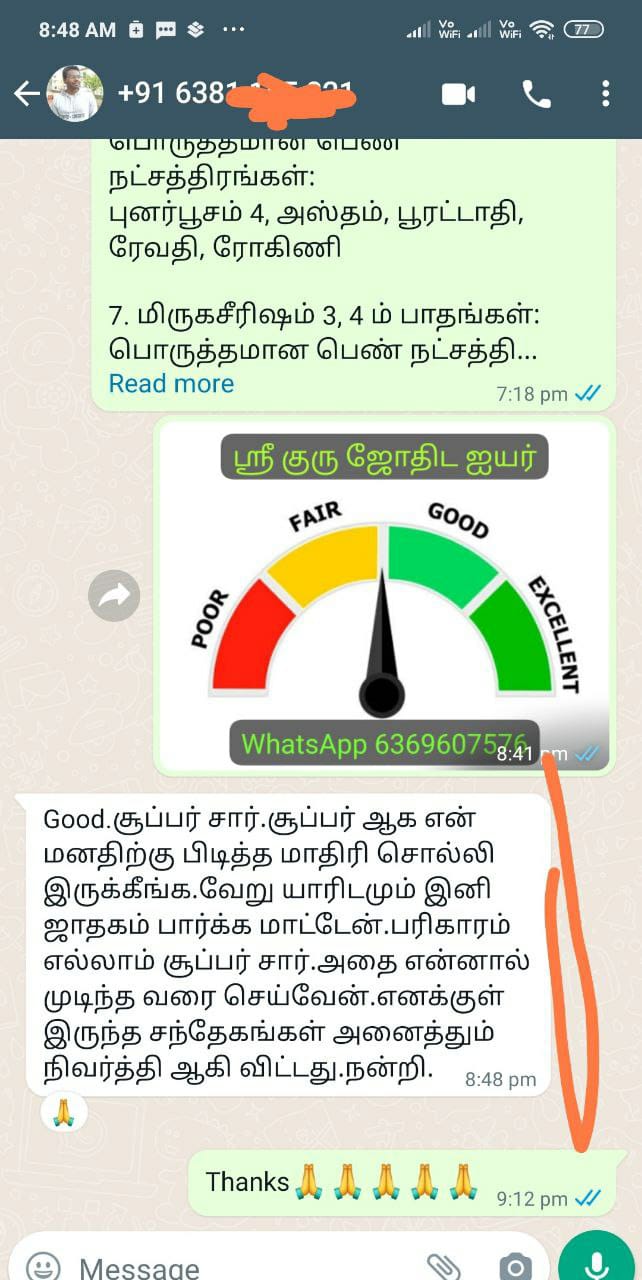Start a video call
Screen dimensions: 642x1280
click(x=458, y=94)
